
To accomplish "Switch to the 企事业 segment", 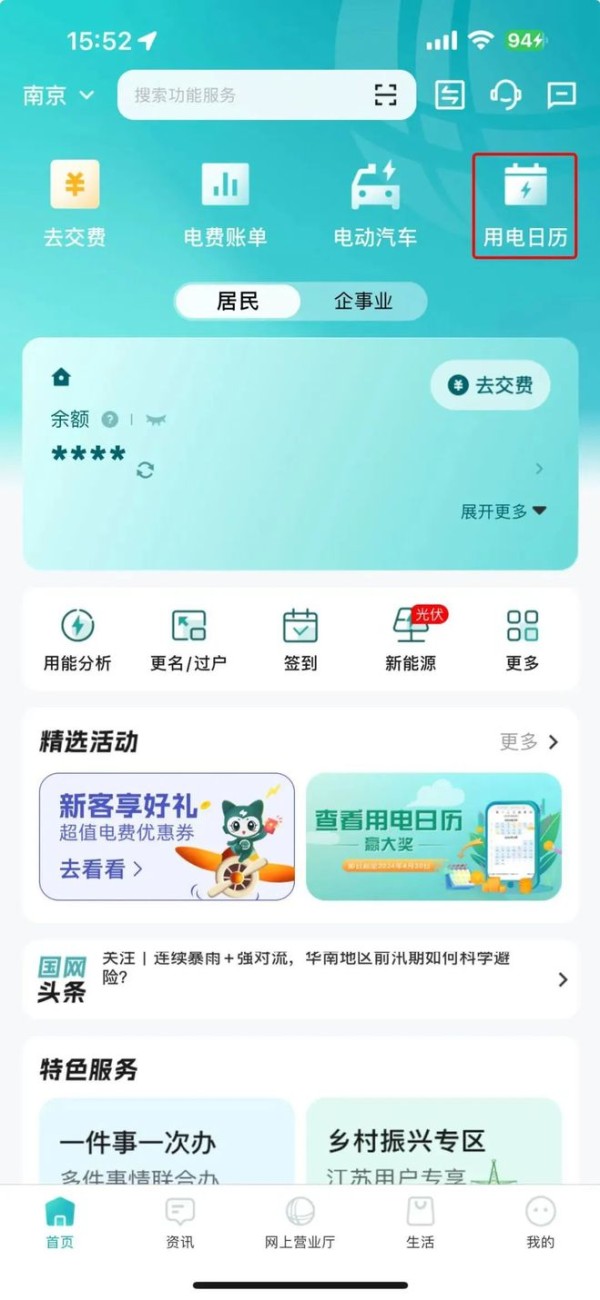I will 363,301.
